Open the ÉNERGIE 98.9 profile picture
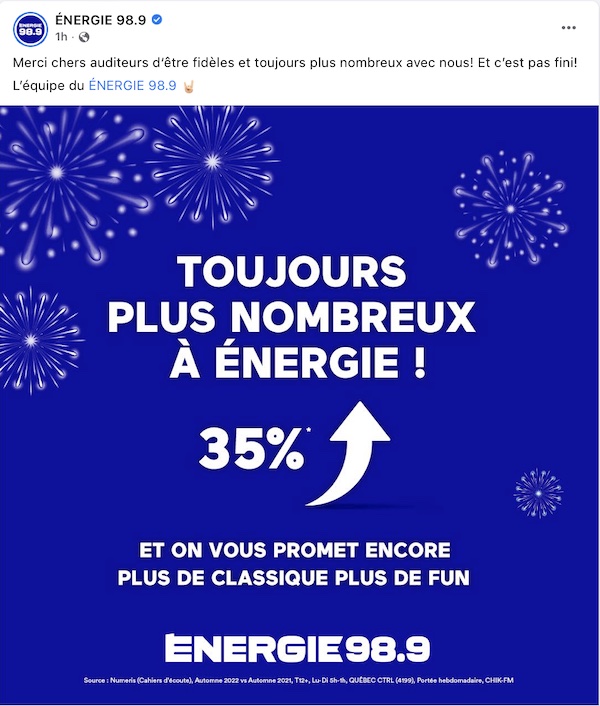 (28, 28)
